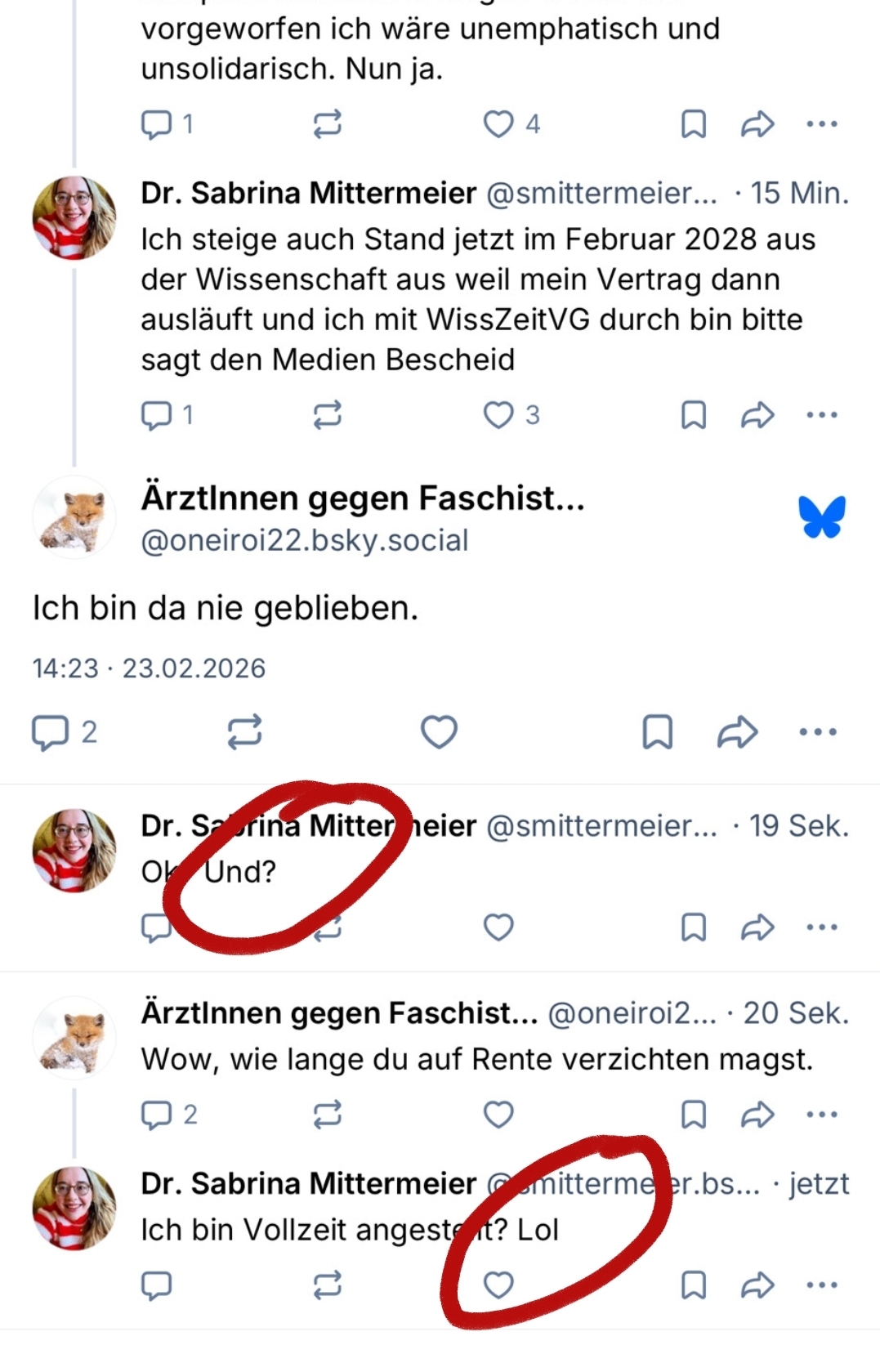Viewport: 880px width, 1372px height.
Task: Open overflow menu of 'Nun ja.' post
Action: click(821, 124)
